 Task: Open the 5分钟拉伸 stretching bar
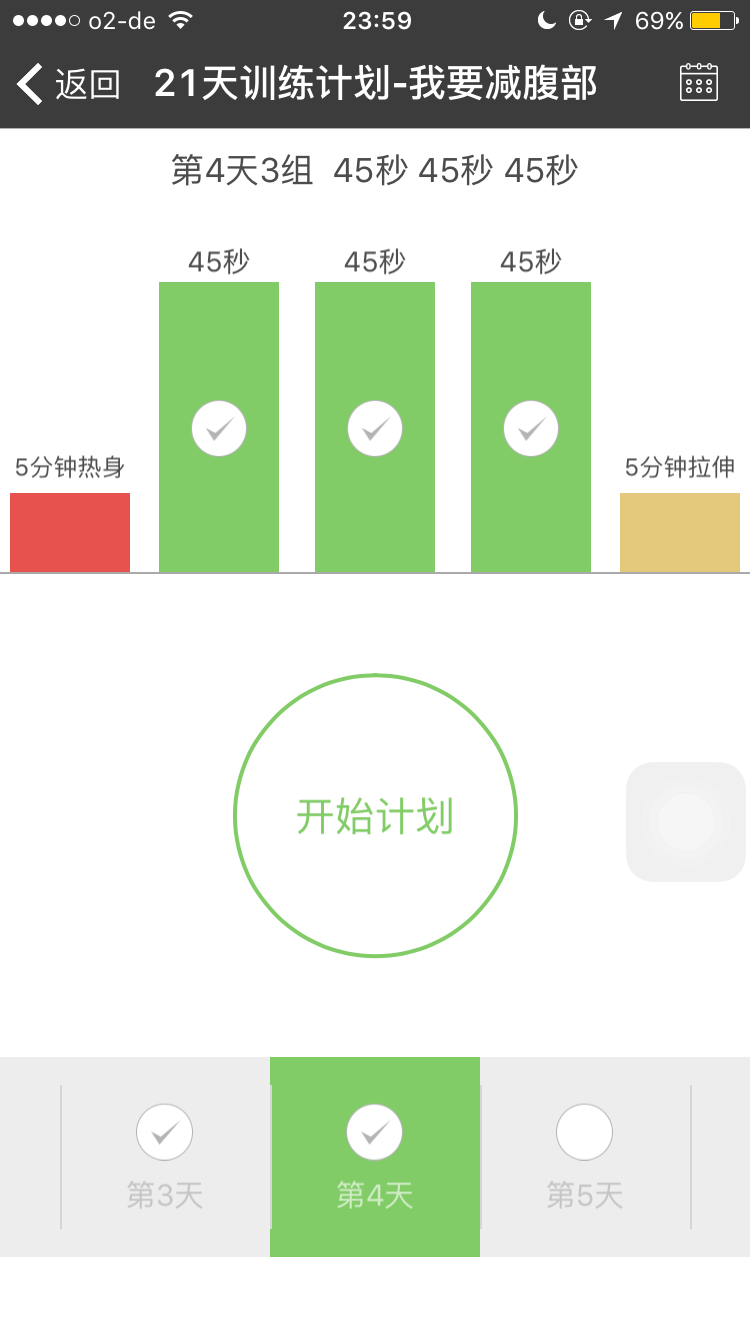680,532
